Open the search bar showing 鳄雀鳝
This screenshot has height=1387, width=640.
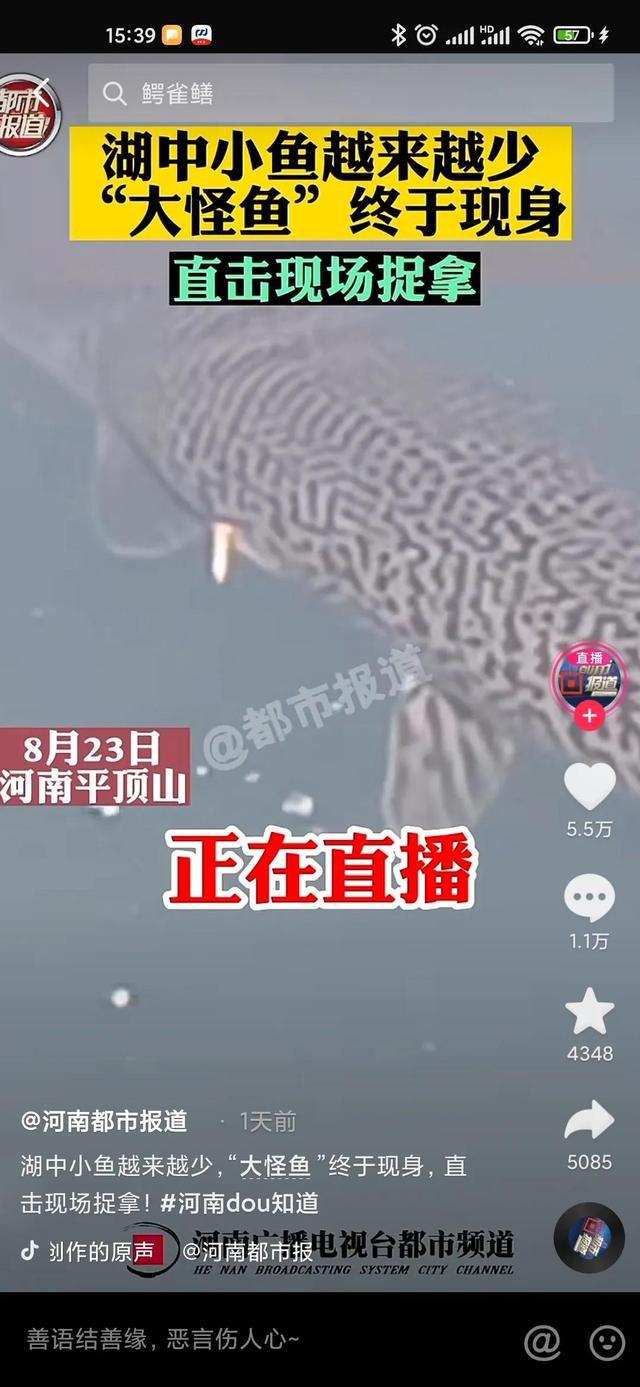350,94
